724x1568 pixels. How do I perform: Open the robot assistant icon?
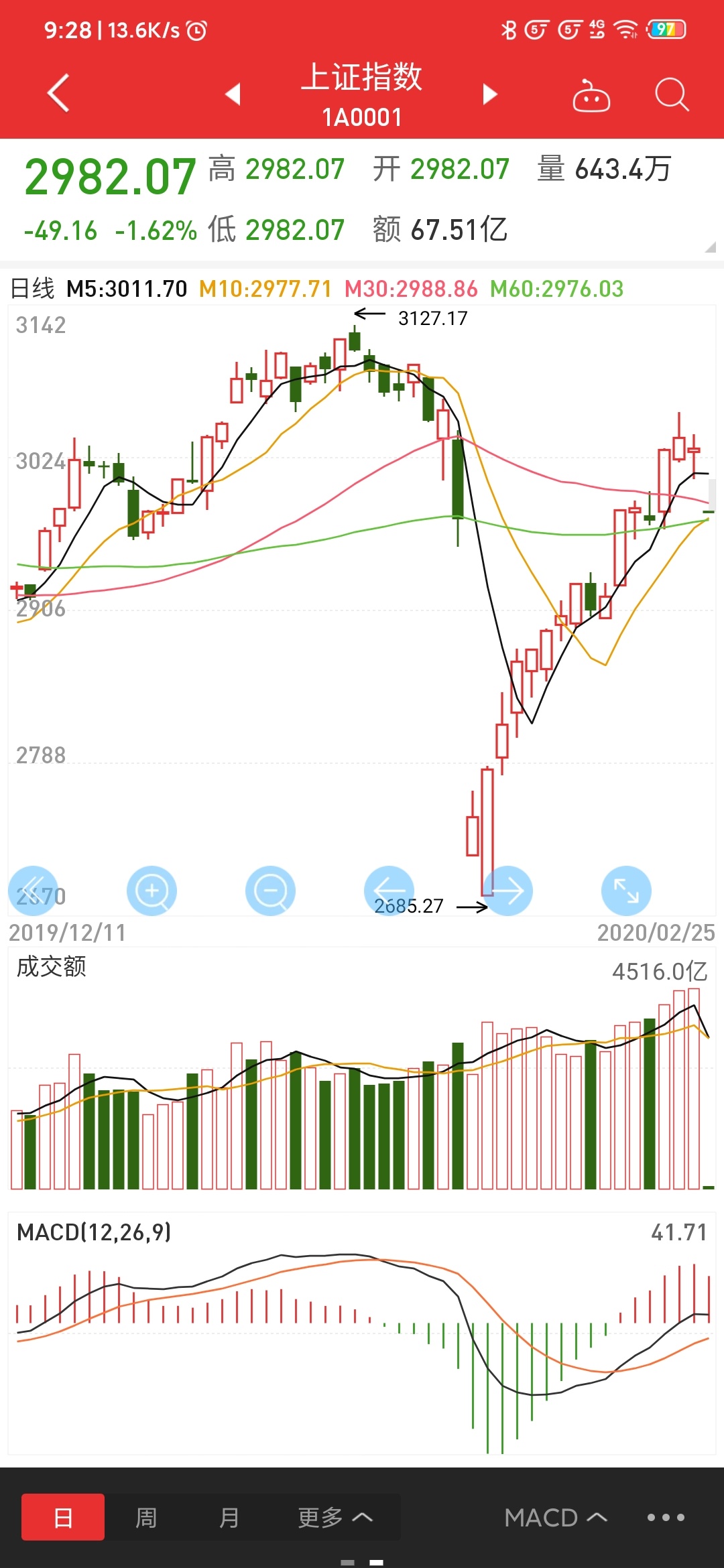pyautogui.click(x=591, y=95)
